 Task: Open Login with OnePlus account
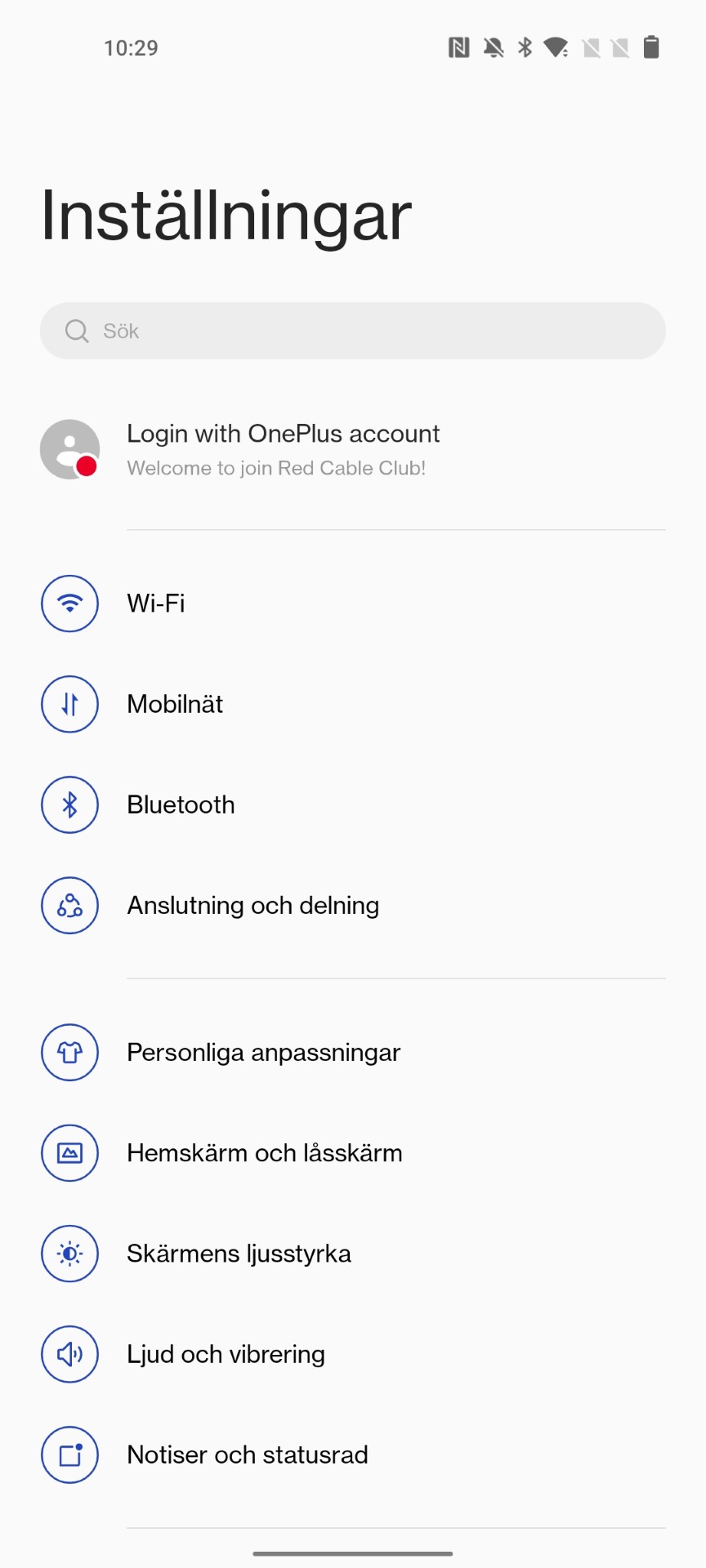tap(283, 448)
